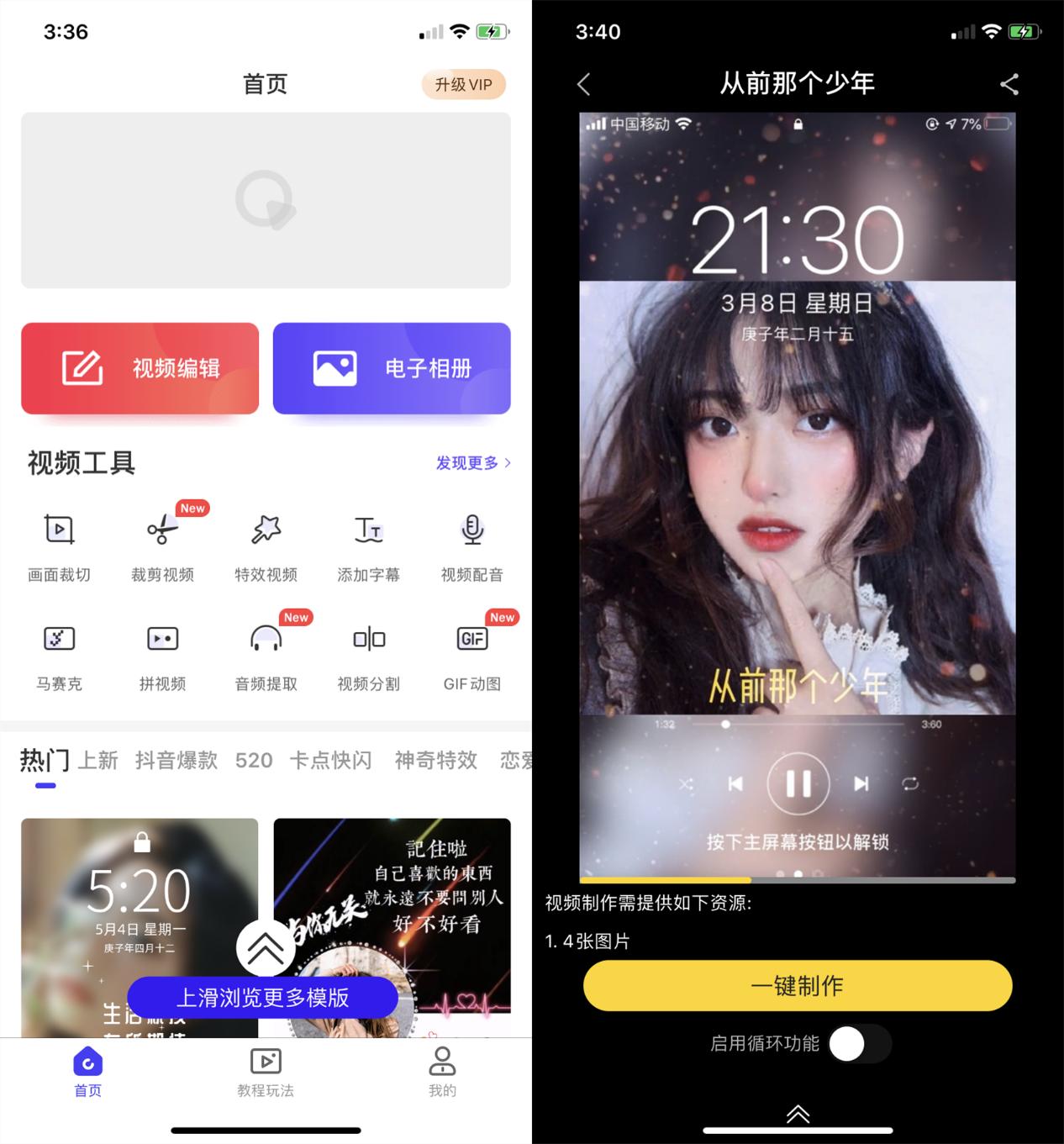The width and height of the screenshot is (1064, 1144).
Task: Switch to the 抖音爆款 category tab
Action: tap(176, 761)
